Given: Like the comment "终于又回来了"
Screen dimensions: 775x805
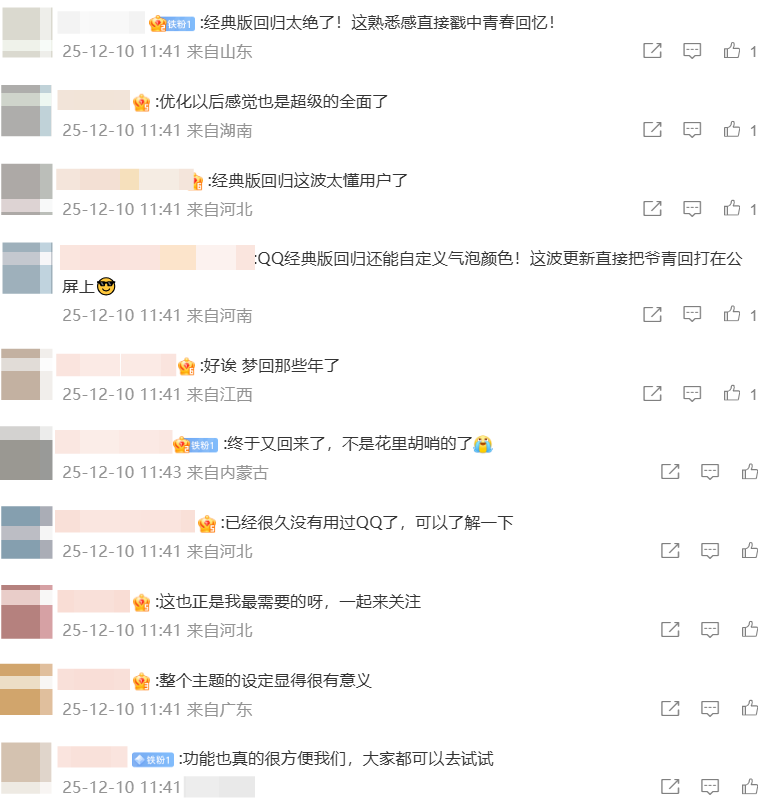Looking at the screenshot, I should point(750,471).
